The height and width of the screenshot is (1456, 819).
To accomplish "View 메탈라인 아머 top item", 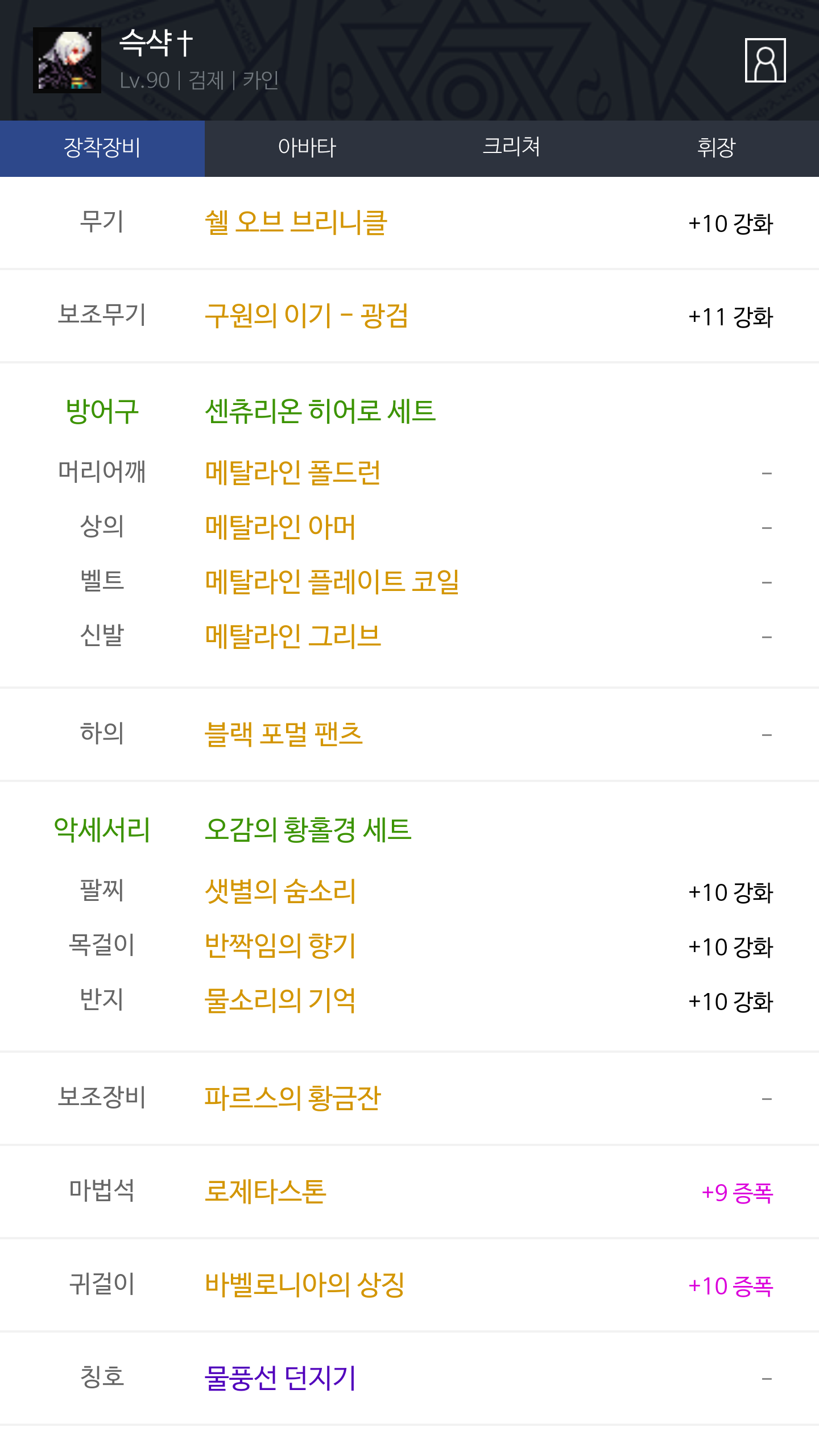I will click(280, 527).
